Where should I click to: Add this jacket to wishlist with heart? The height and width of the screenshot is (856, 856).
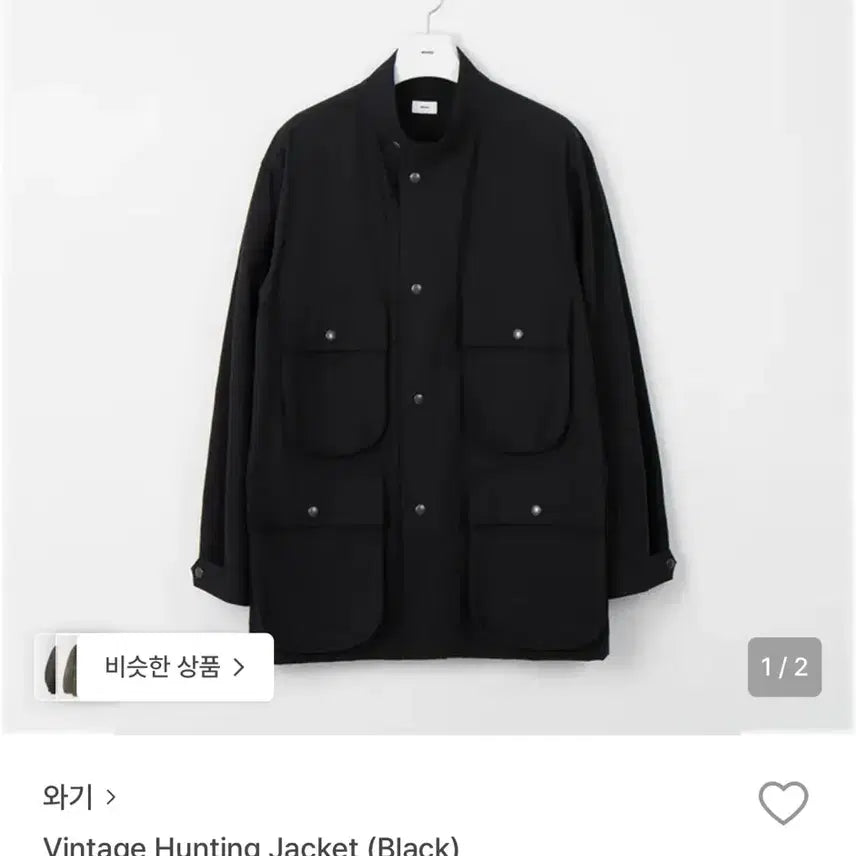point(783,803)
